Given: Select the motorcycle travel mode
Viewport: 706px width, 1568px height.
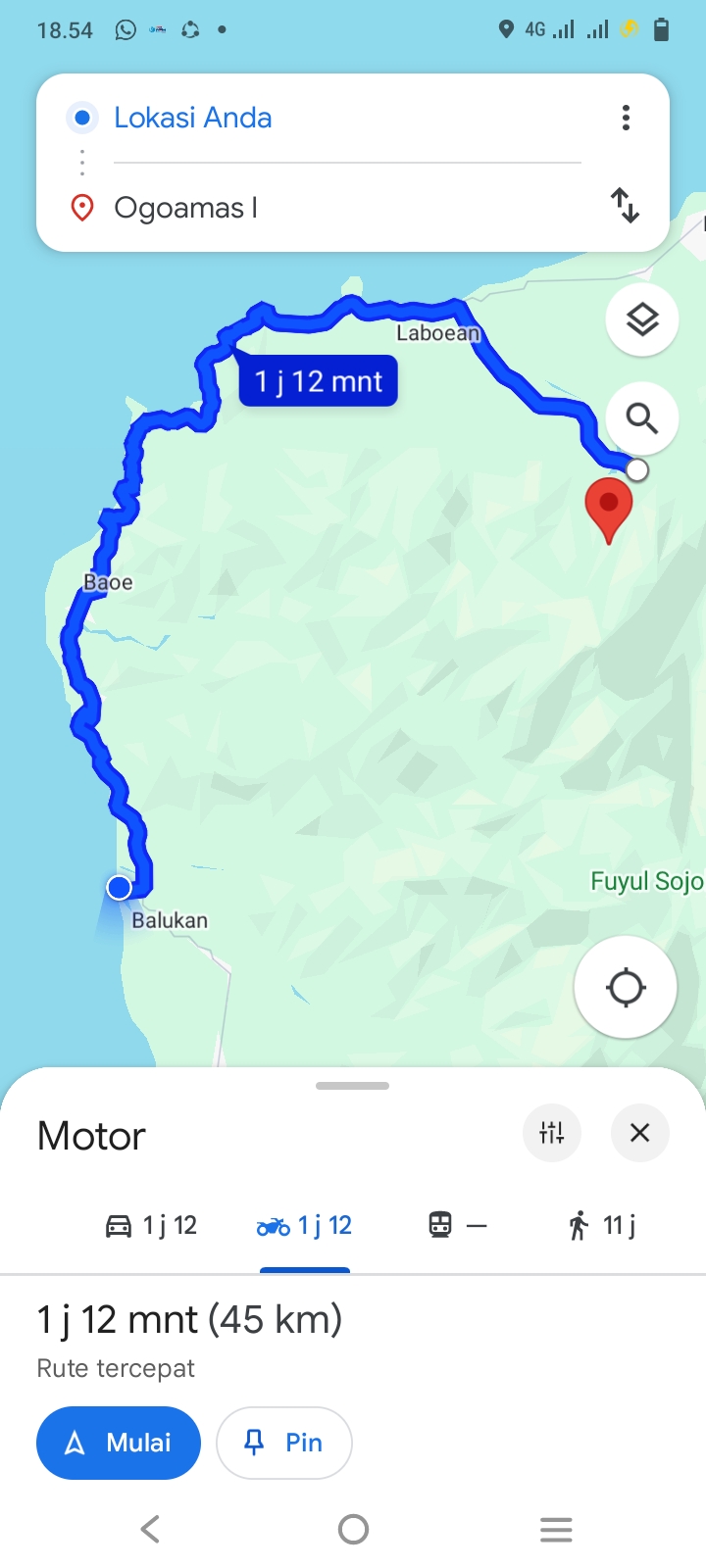Looking at the screenshot, I should coord(304,1225).
